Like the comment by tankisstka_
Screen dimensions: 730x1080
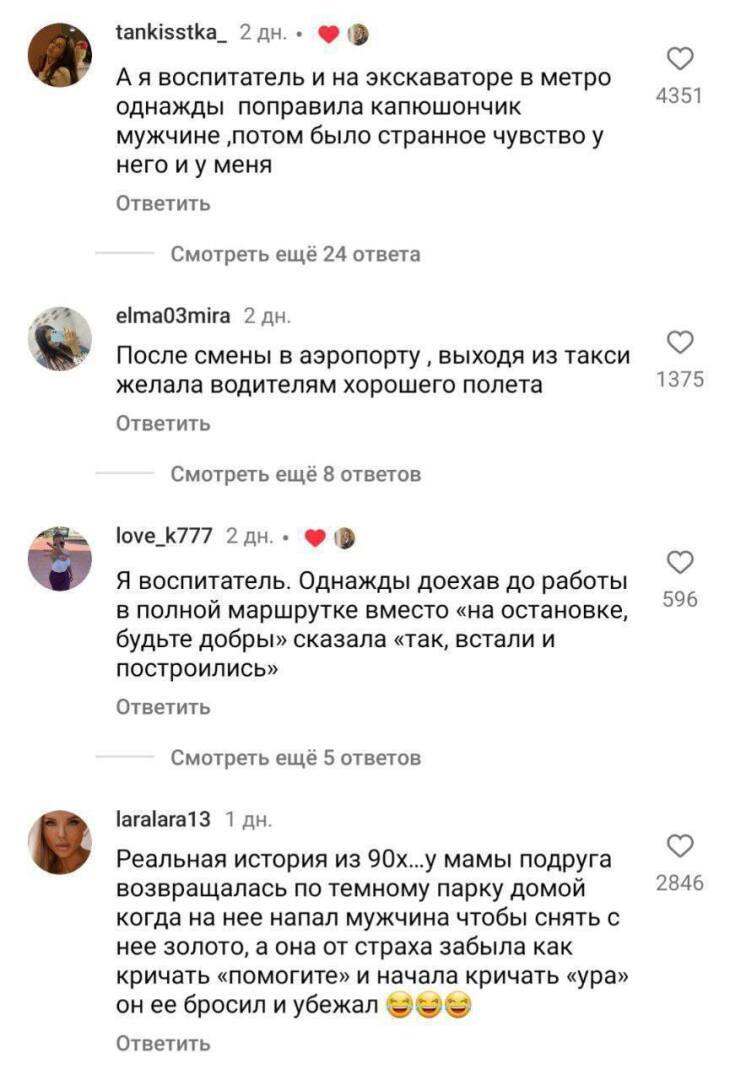pos(680,61)
